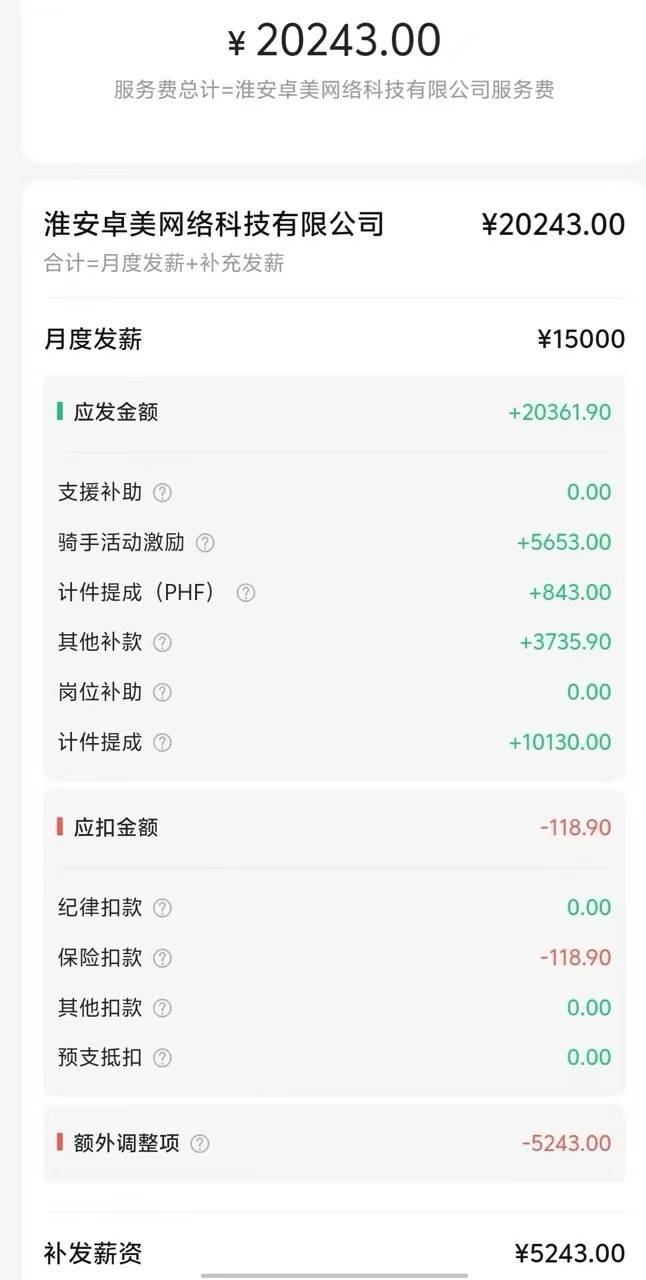Open the explanation for 骑手活动激励
The width and height of the screenshot is (646, 1280).
point(205,543)
